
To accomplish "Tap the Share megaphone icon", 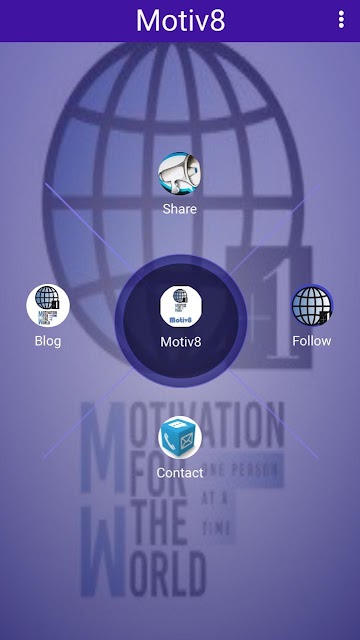I will tap(180, 173).
